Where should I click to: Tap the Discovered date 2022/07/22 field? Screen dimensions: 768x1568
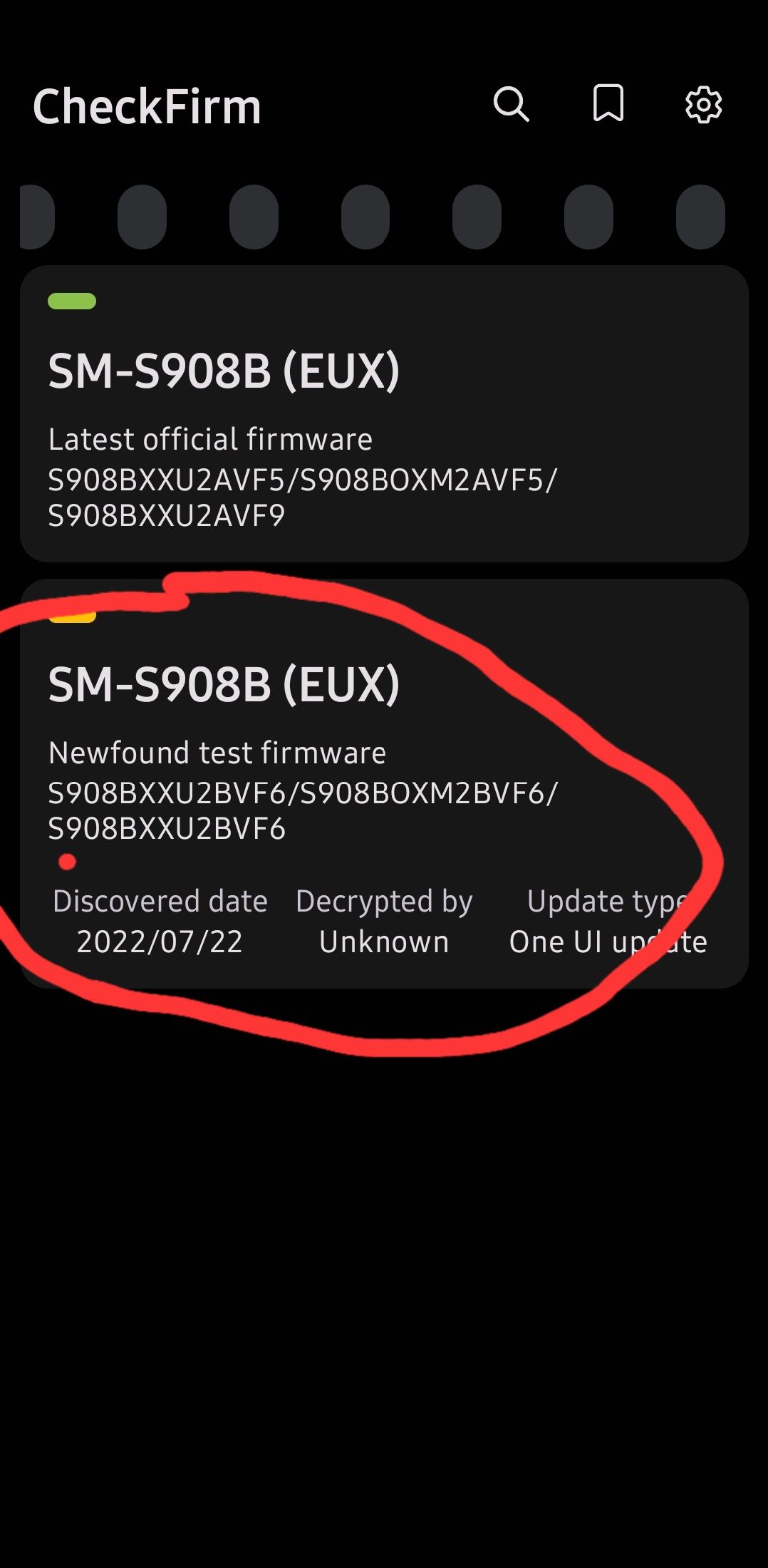tap(159, 921)
